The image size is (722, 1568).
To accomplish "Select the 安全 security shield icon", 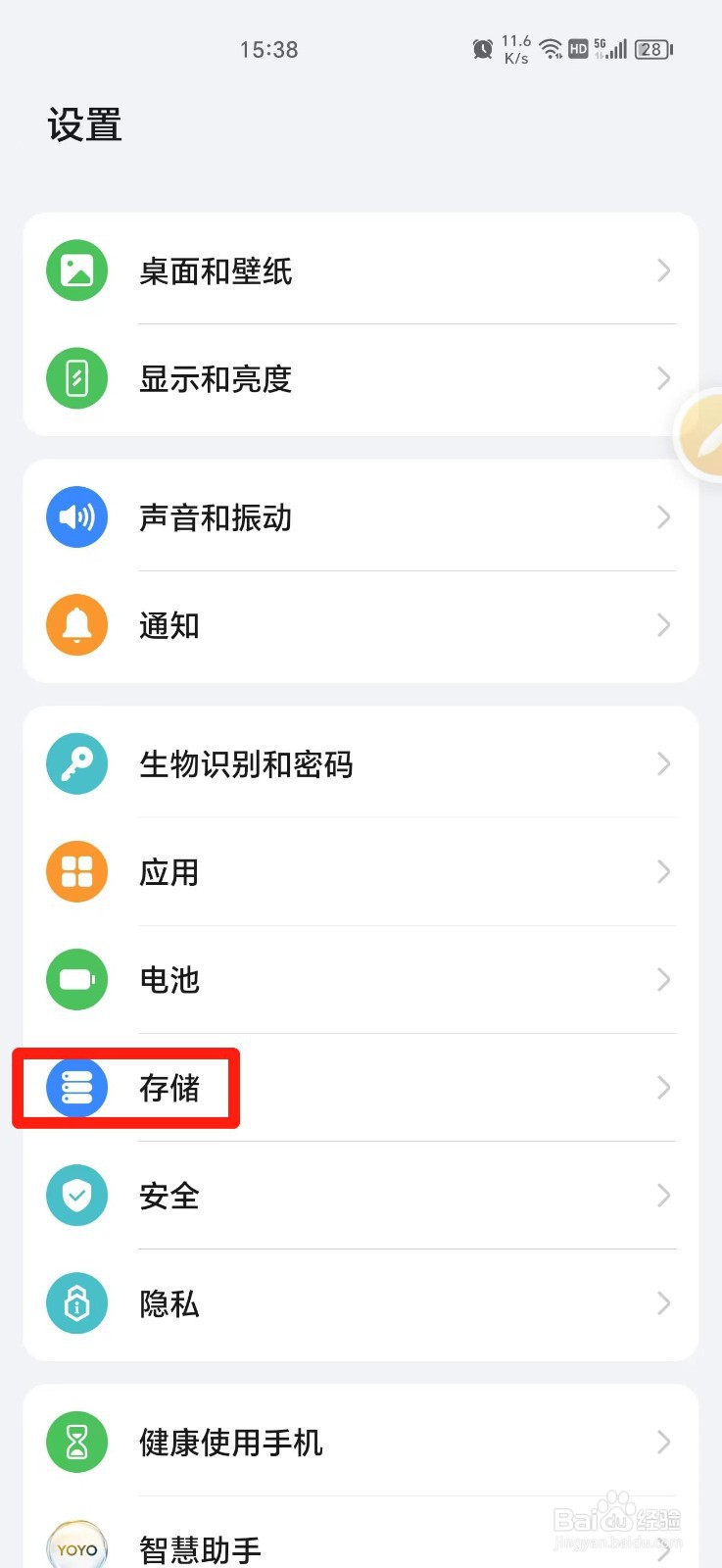I will tap(76, 1196).
